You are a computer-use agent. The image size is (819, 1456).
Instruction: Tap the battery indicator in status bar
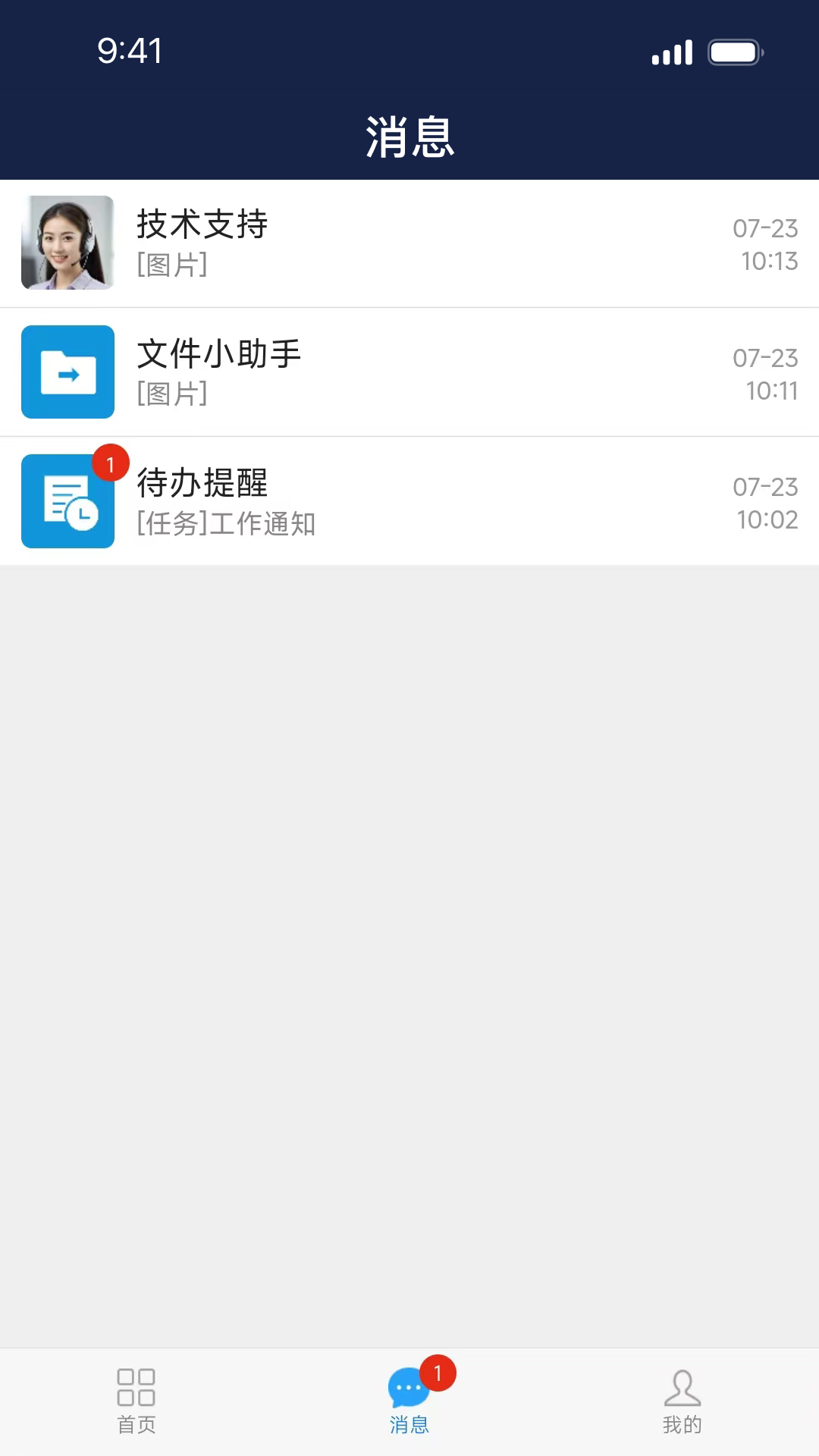coord(734,53)
